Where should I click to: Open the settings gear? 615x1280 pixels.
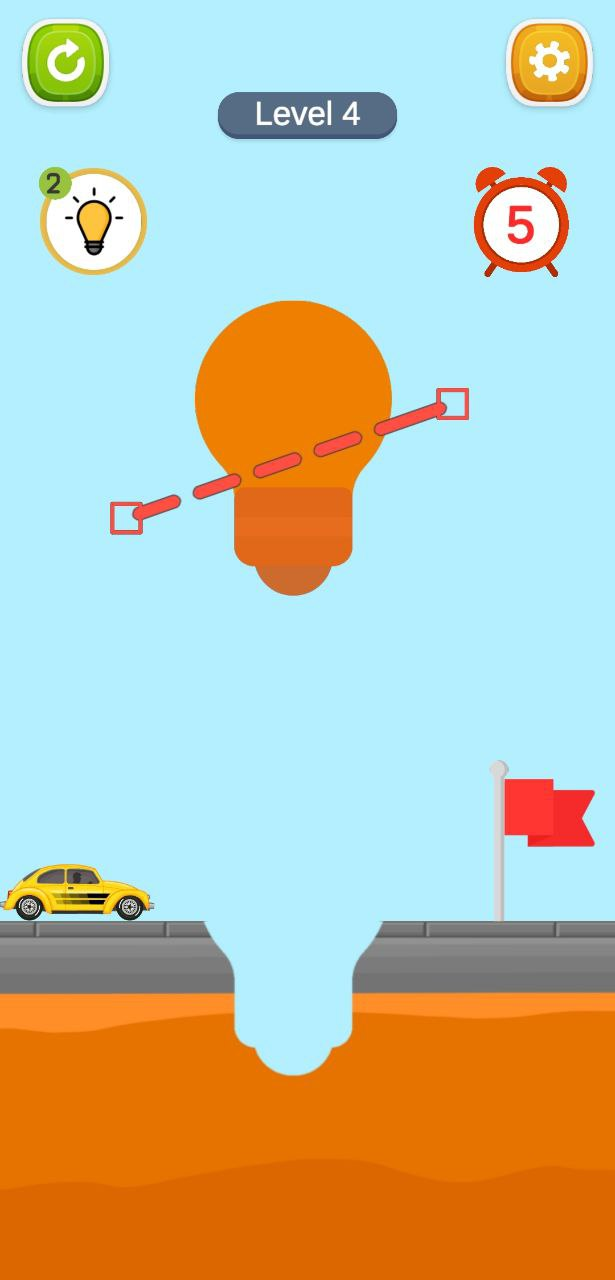[x=549, y=62]
